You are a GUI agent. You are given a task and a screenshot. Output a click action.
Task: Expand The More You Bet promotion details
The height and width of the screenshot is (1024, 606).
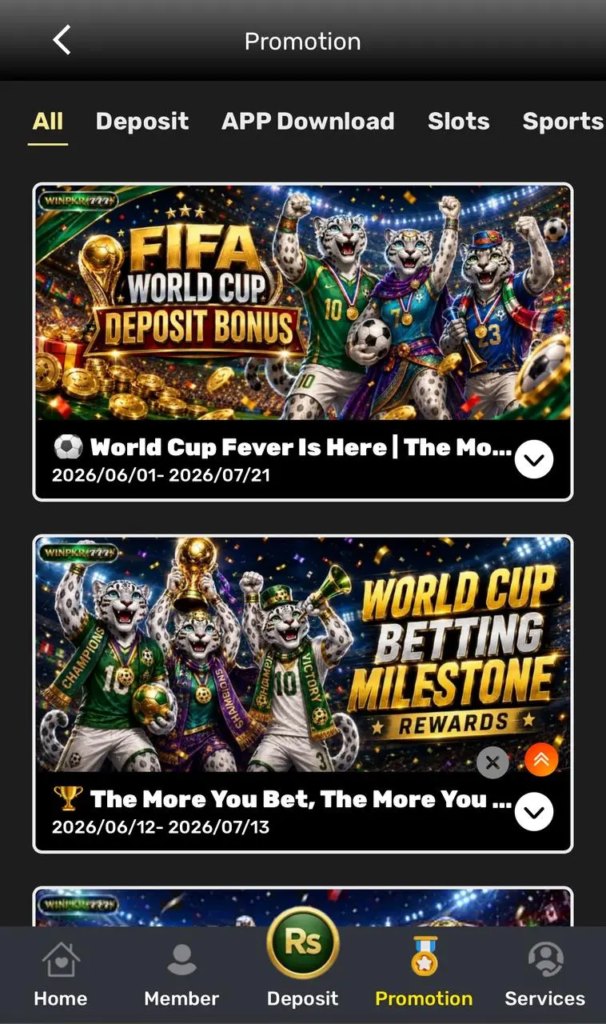[534, 812]
